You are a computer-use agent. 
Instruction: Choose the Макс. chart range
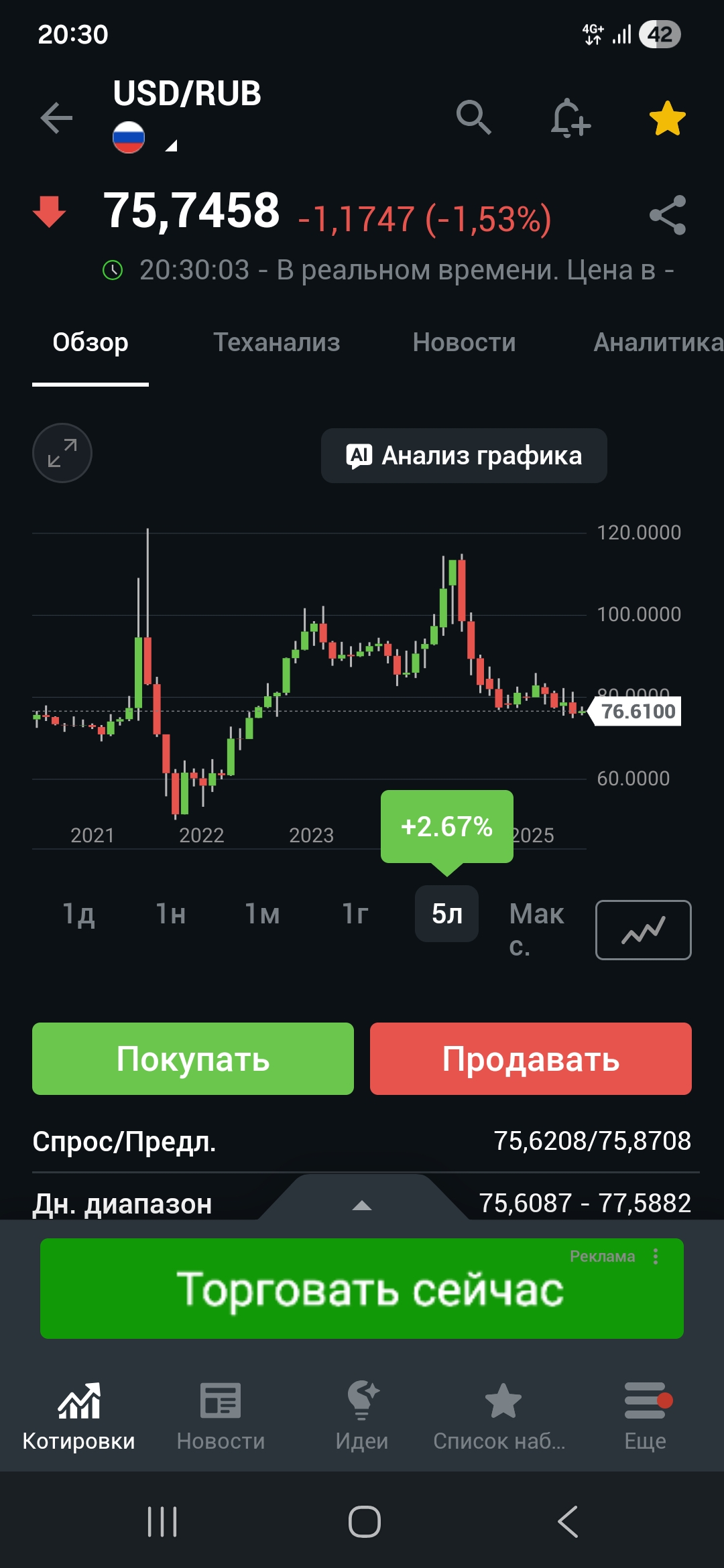(x=536, y=929)
